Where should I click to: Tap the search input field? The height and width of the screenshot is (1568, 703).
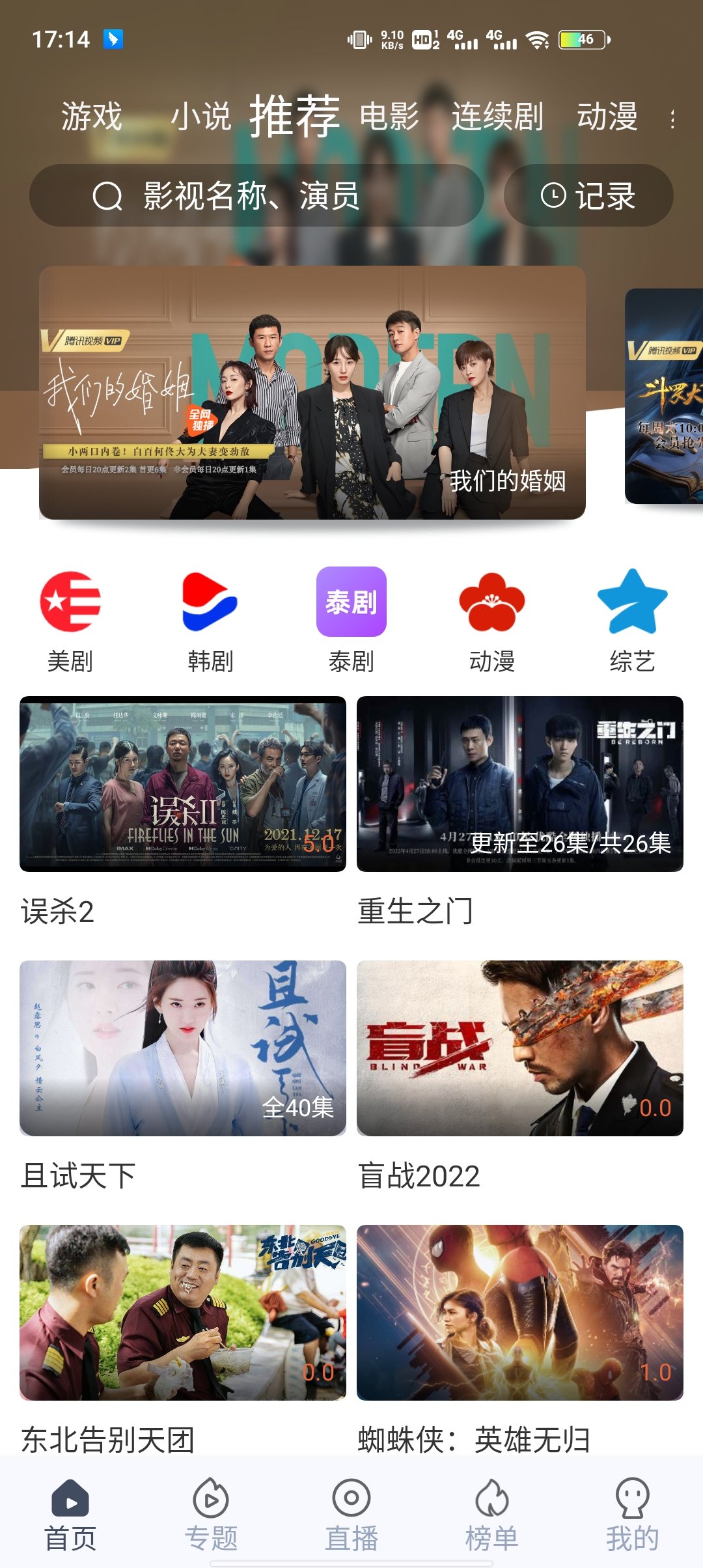[x=260, y=195]
